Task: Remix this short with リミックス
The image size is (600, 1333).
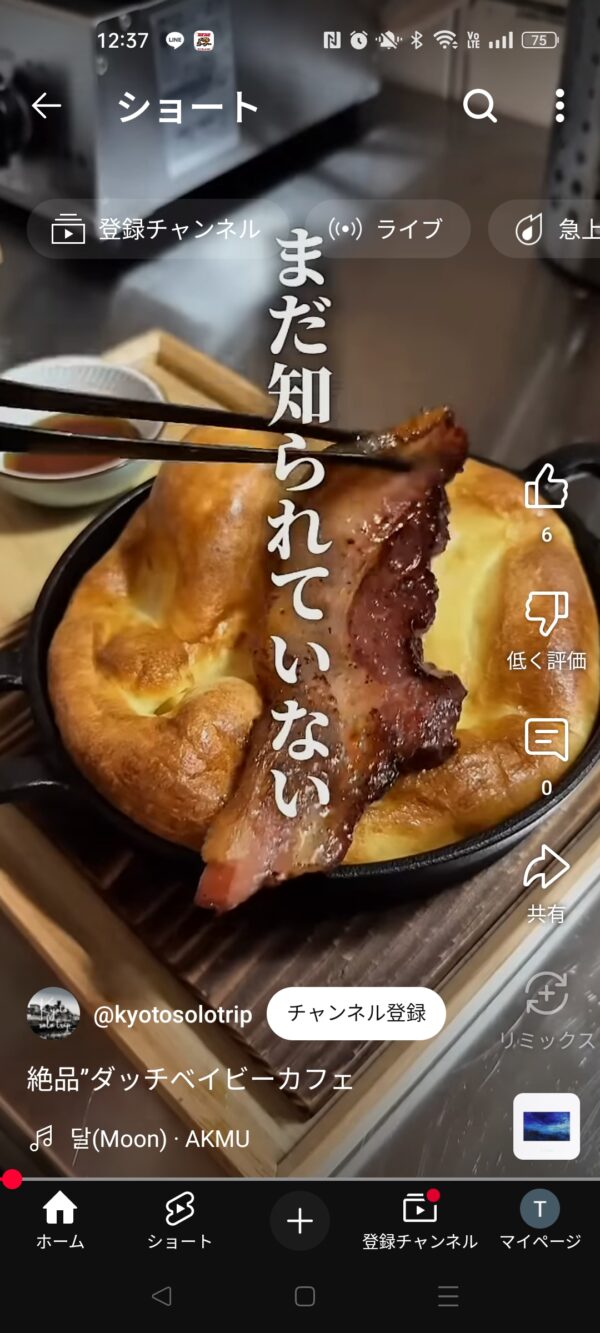Action: click(547, 995)
